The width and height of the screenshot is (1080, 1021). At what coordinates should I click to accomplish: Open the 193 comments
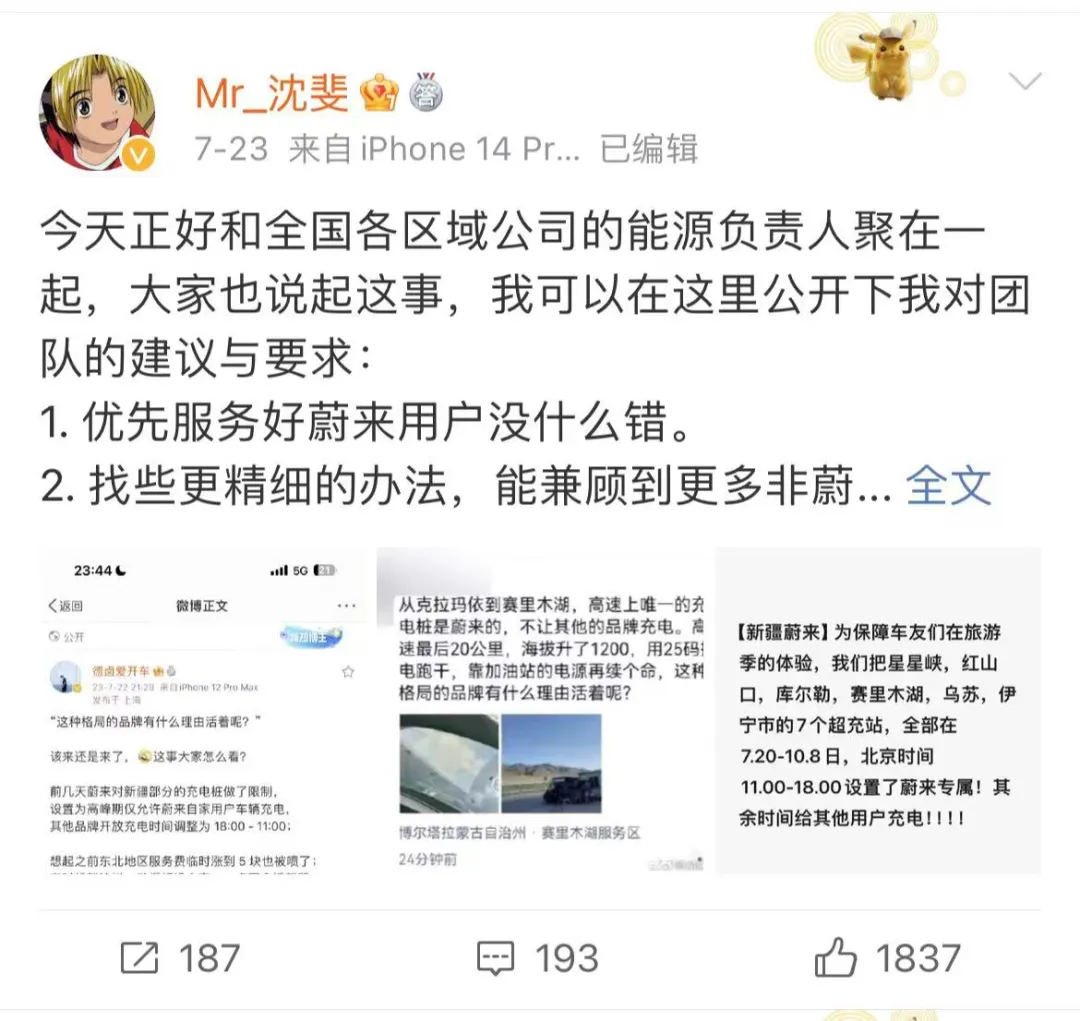(538, 958)
